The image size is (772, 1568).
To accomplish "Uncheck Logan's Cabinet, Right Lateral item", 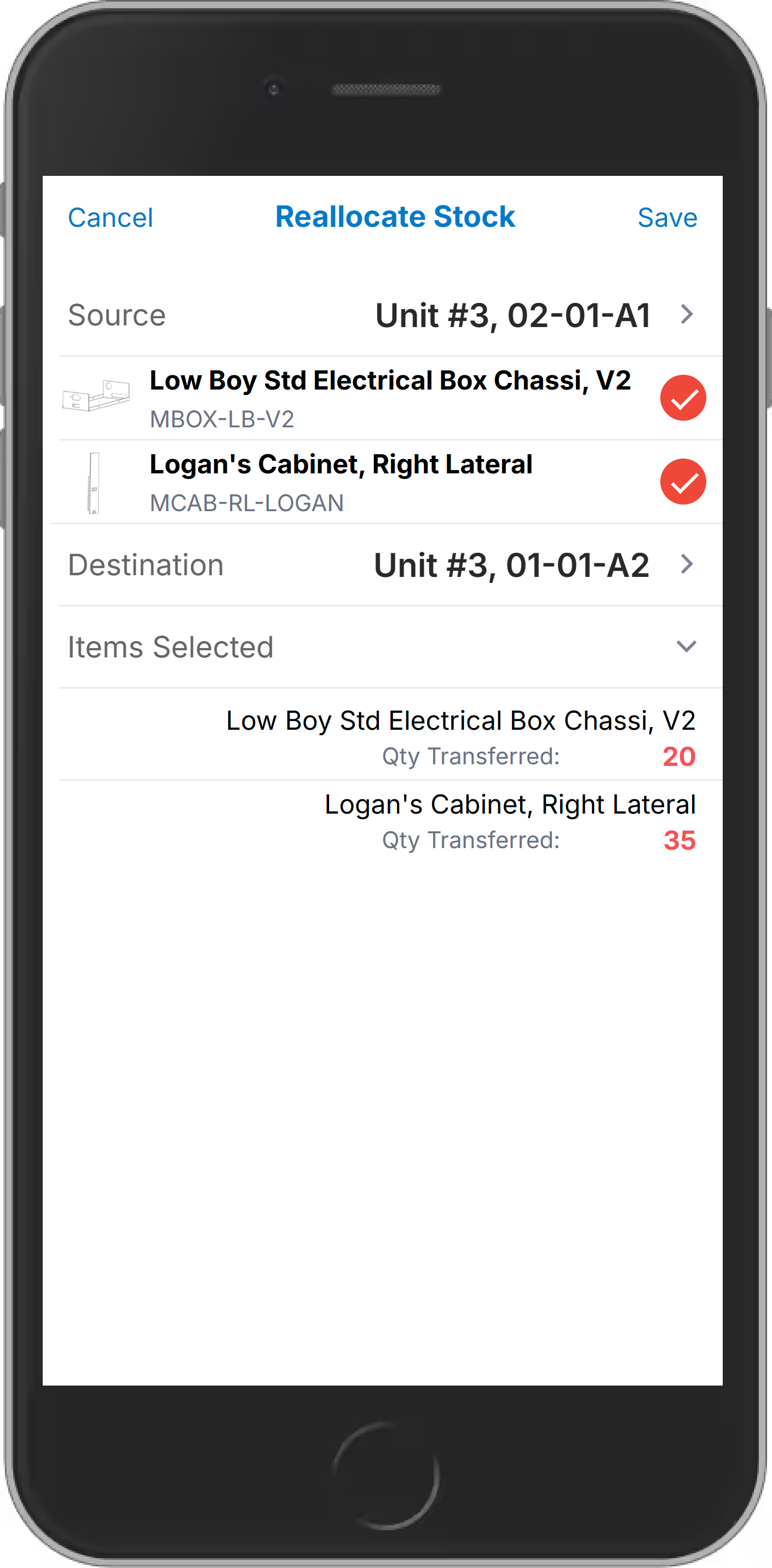I will tap(683, 482).
